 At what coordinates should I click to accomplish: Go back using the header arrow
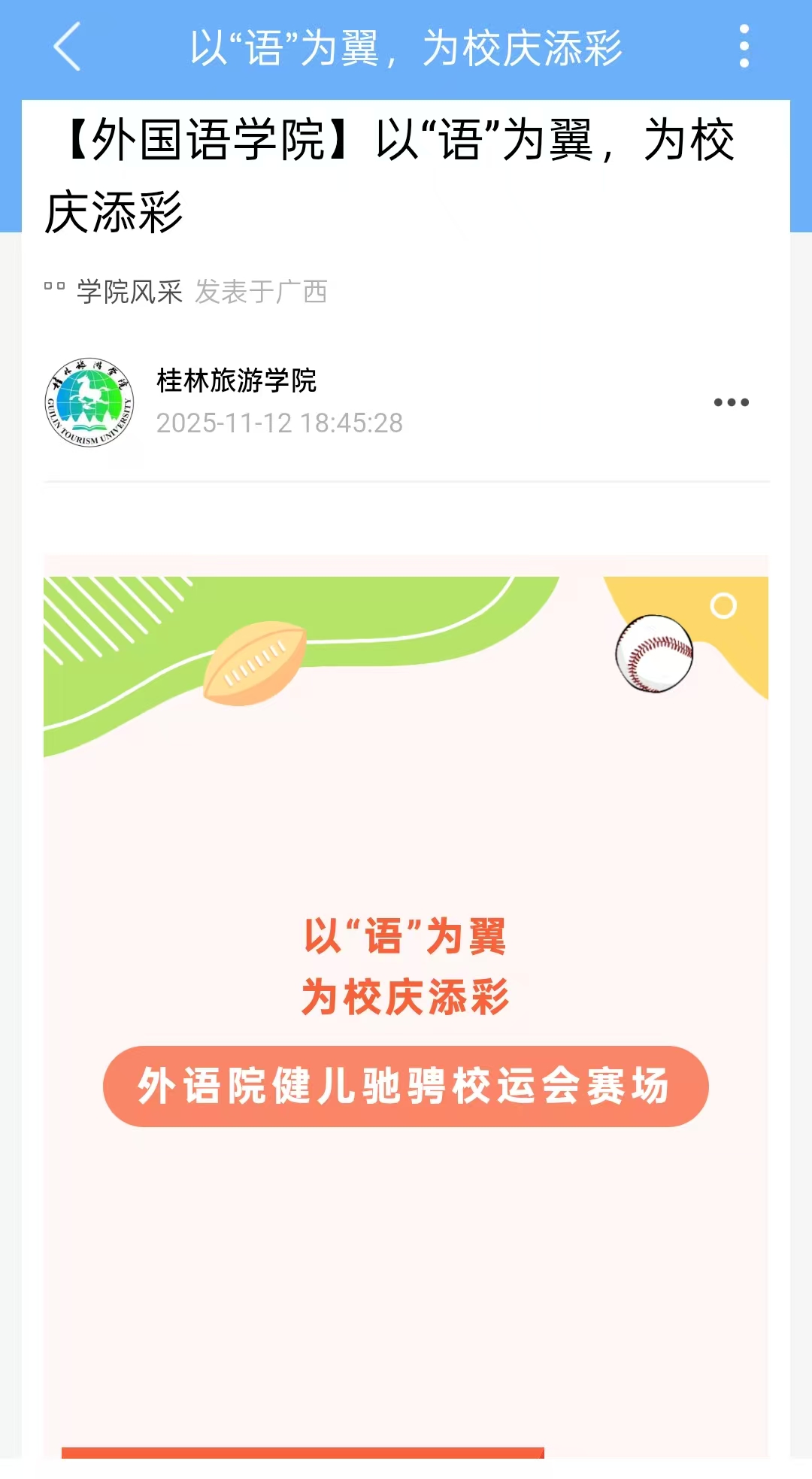[x=67, y=47]
